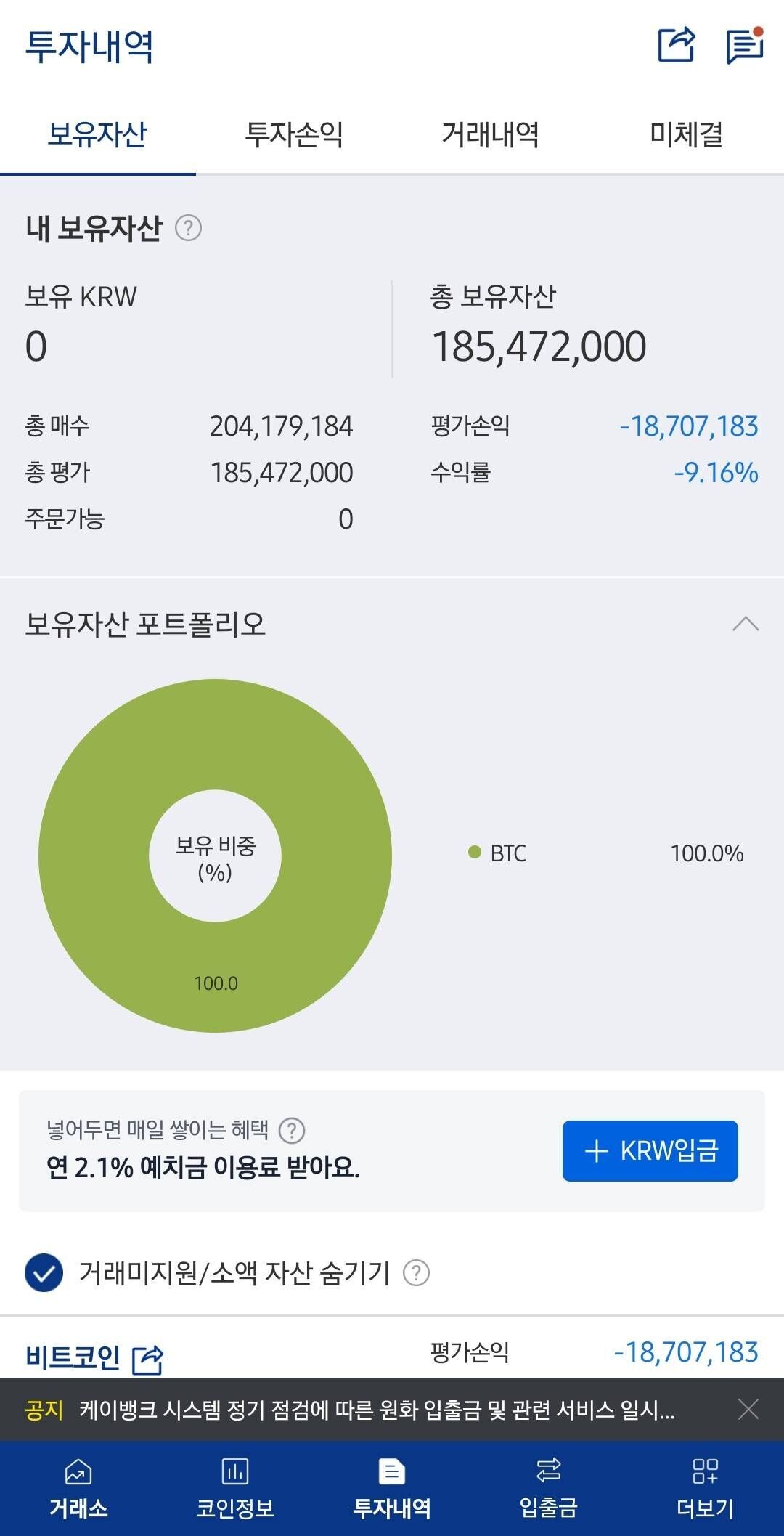
Task: Tap the share icon in the top bar
Action: click(675, 45)
